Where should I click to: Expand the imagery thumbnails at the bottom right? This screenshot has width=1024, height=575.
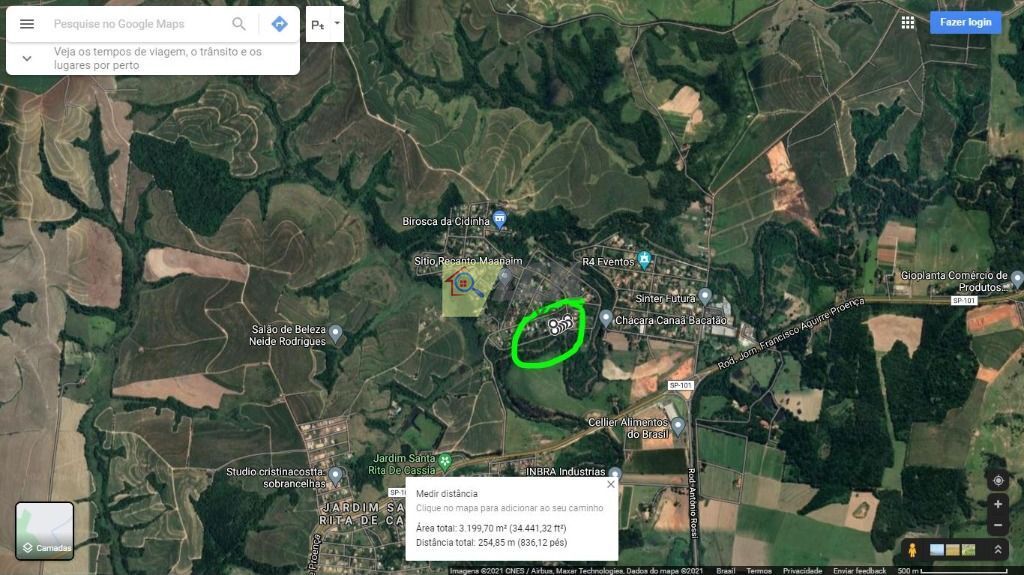click(x=997, y=550)
